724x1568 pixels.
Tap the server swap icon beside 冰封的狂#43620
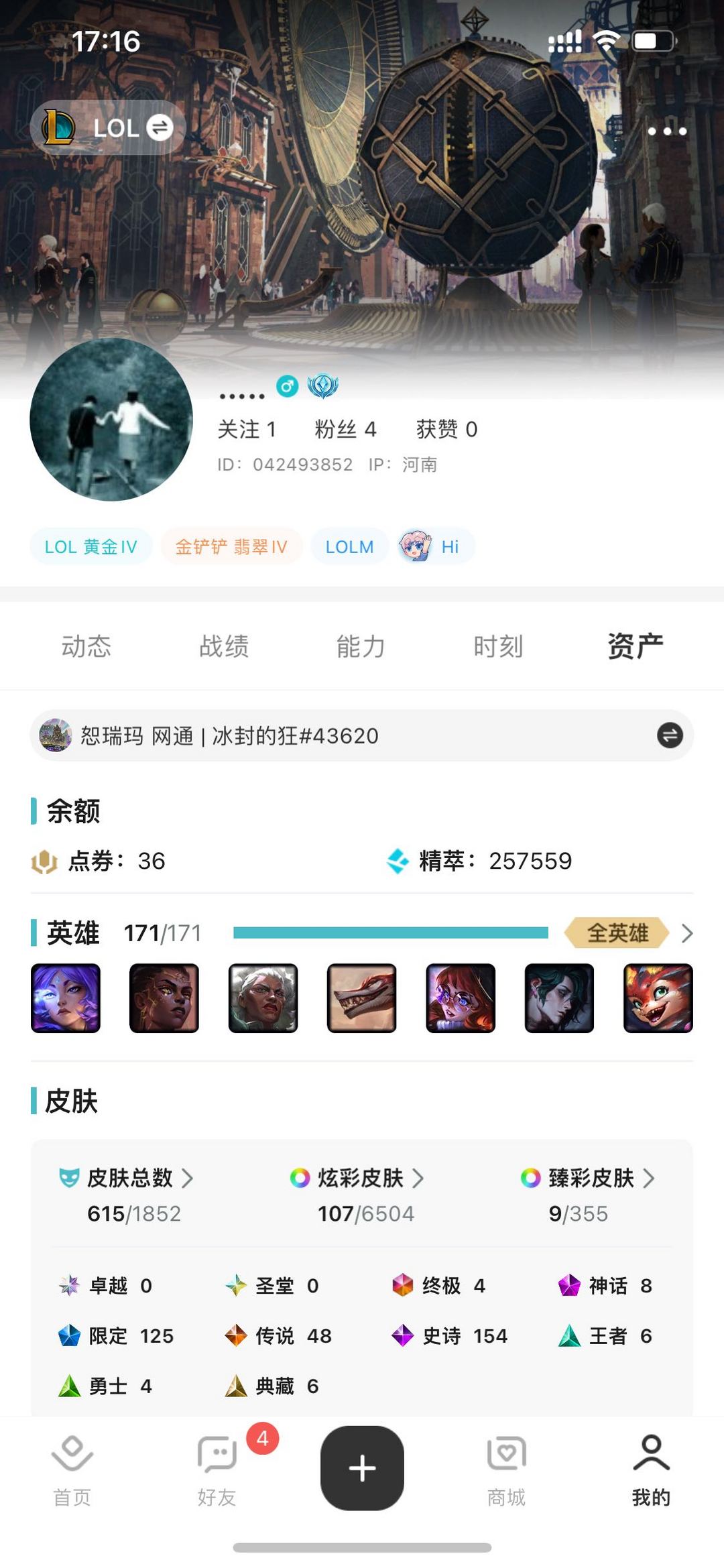pyautogui.click(x=668, y=735)
